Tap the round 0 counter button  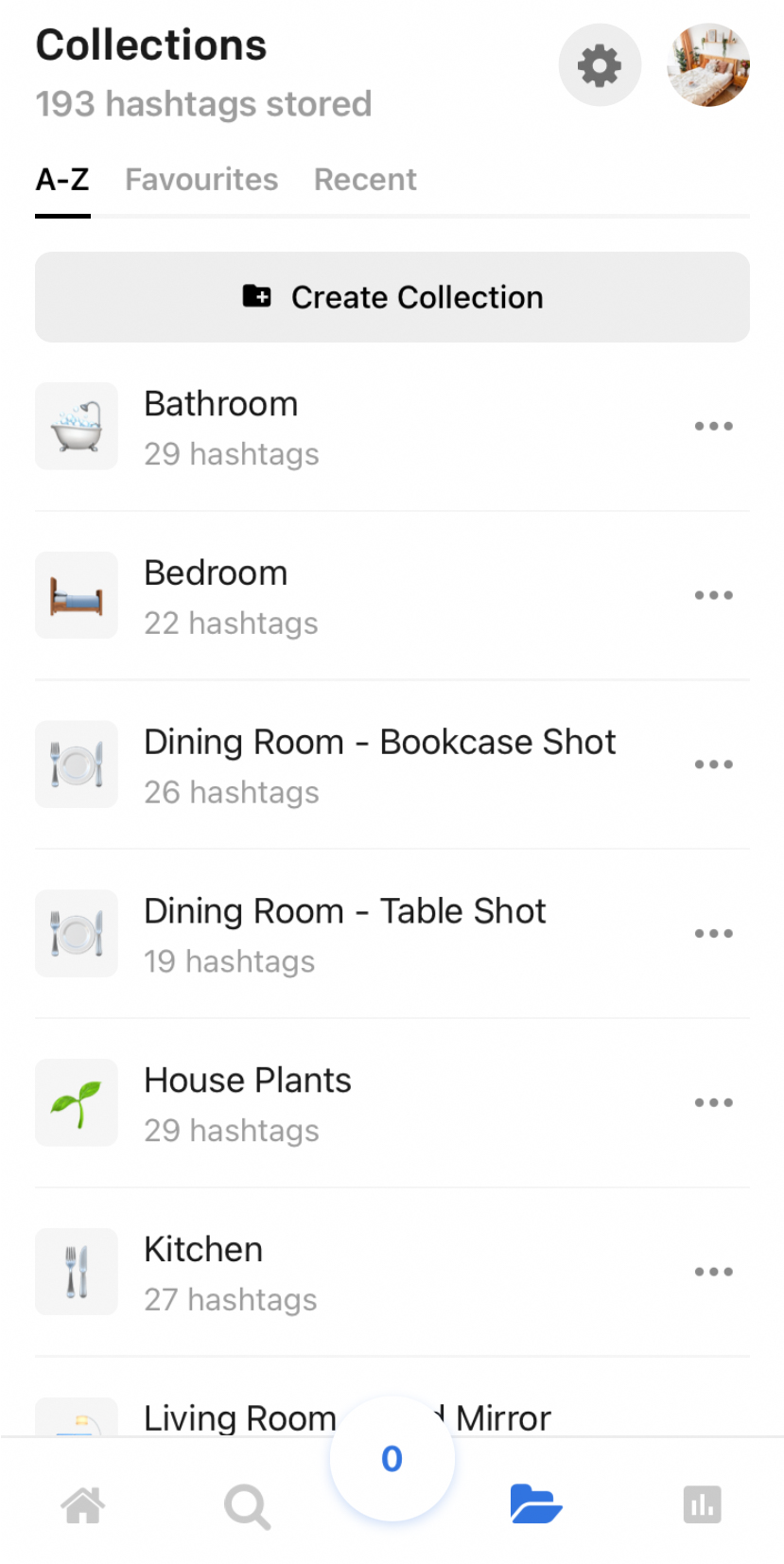[x=392, y=1459]
